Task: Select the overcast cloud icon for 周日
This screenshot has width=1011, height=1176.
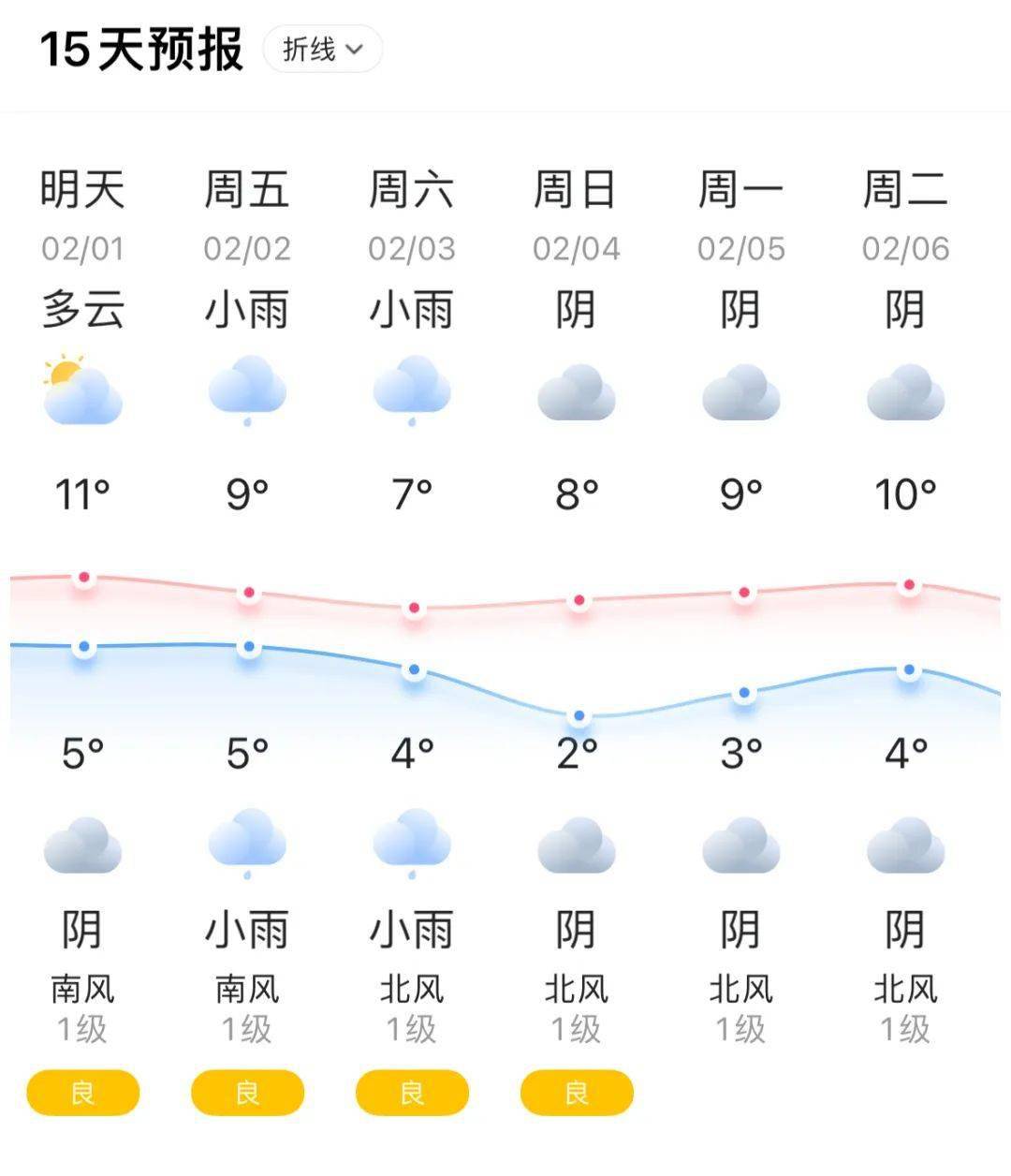Action: tap(576, 391)
